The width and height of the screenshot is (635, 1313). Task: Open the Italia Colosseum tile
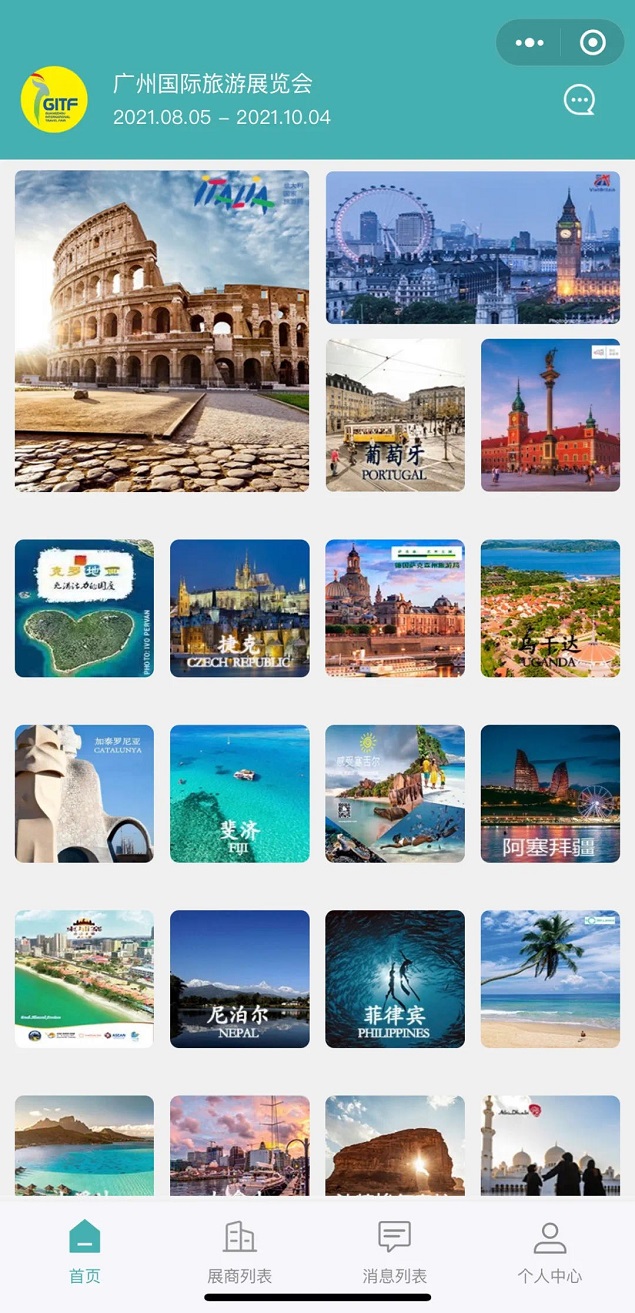click(x=162, y=331)
